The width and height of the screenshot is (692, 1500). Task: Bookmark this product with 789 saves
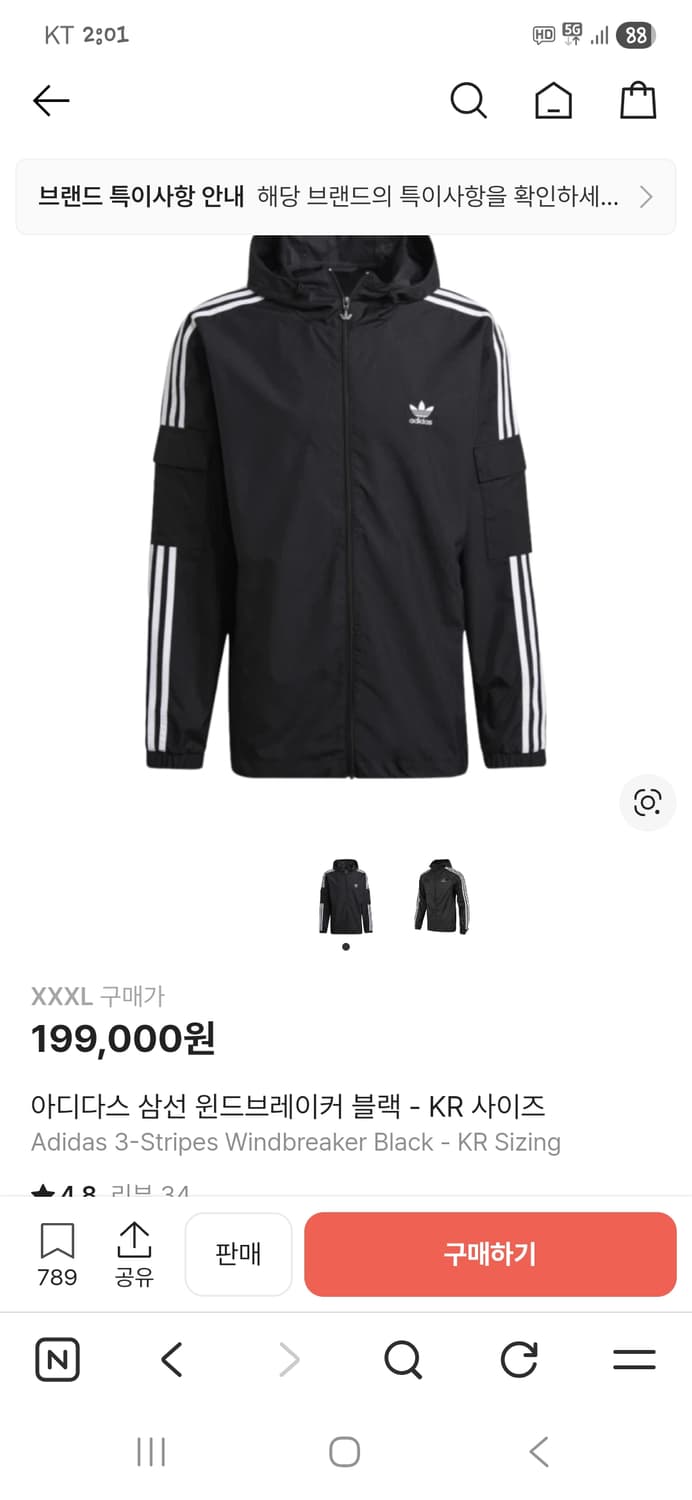[x=57, y=1253]
